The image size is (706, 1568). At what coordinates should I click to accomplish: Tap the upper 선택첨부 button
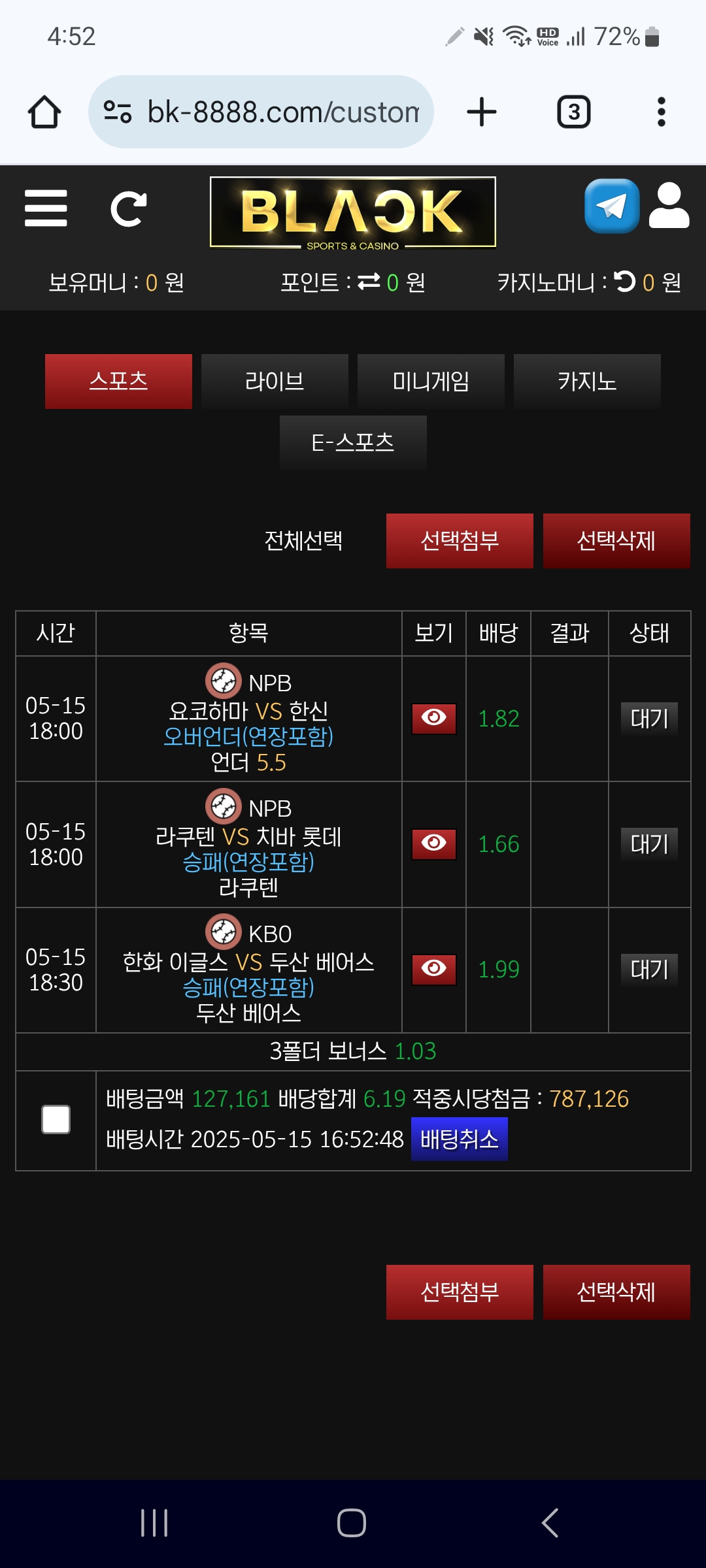(x=460, y=541)
